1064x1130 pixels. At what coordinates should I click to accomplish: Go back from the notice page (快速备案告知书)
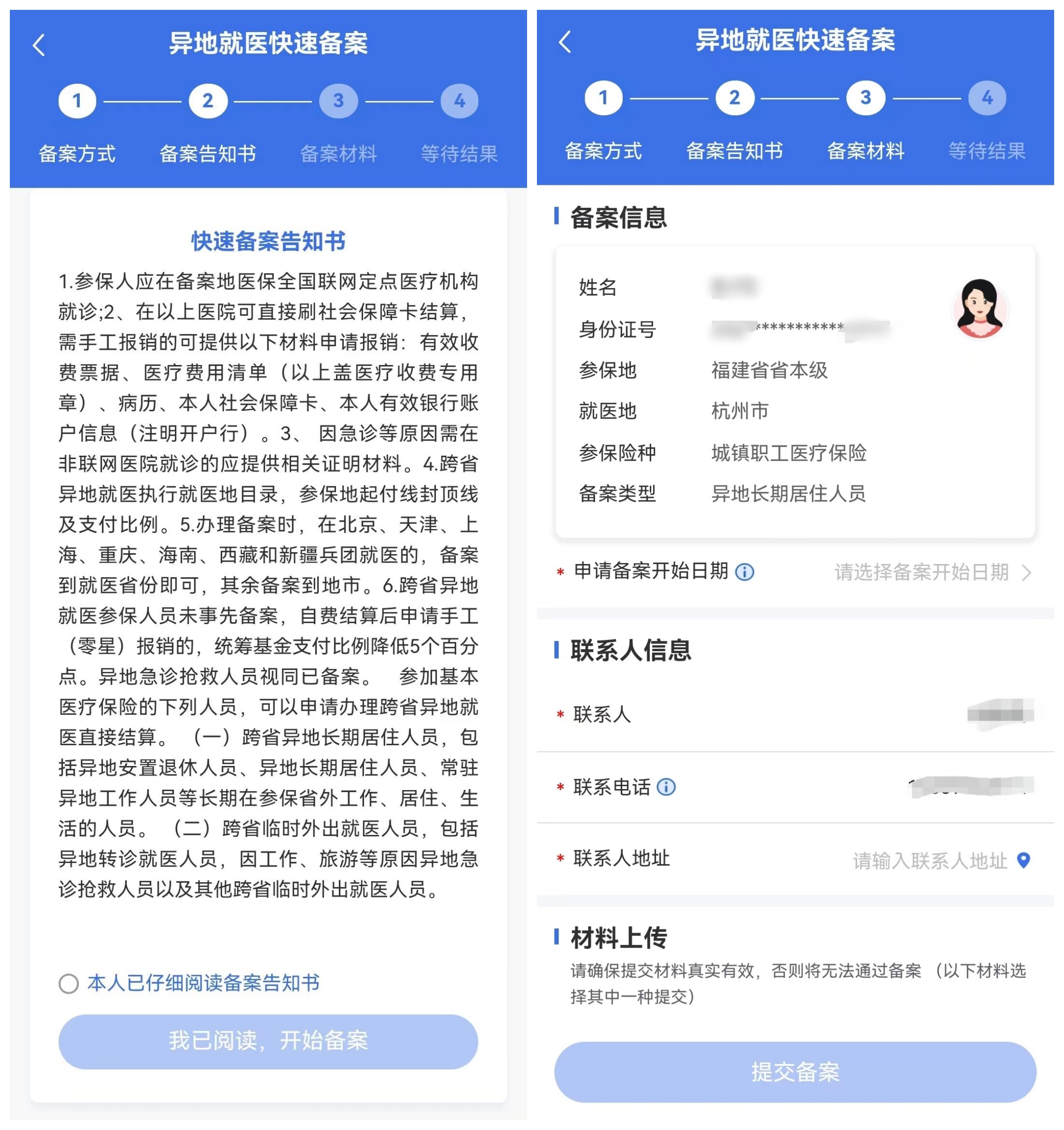pos(38,45)
